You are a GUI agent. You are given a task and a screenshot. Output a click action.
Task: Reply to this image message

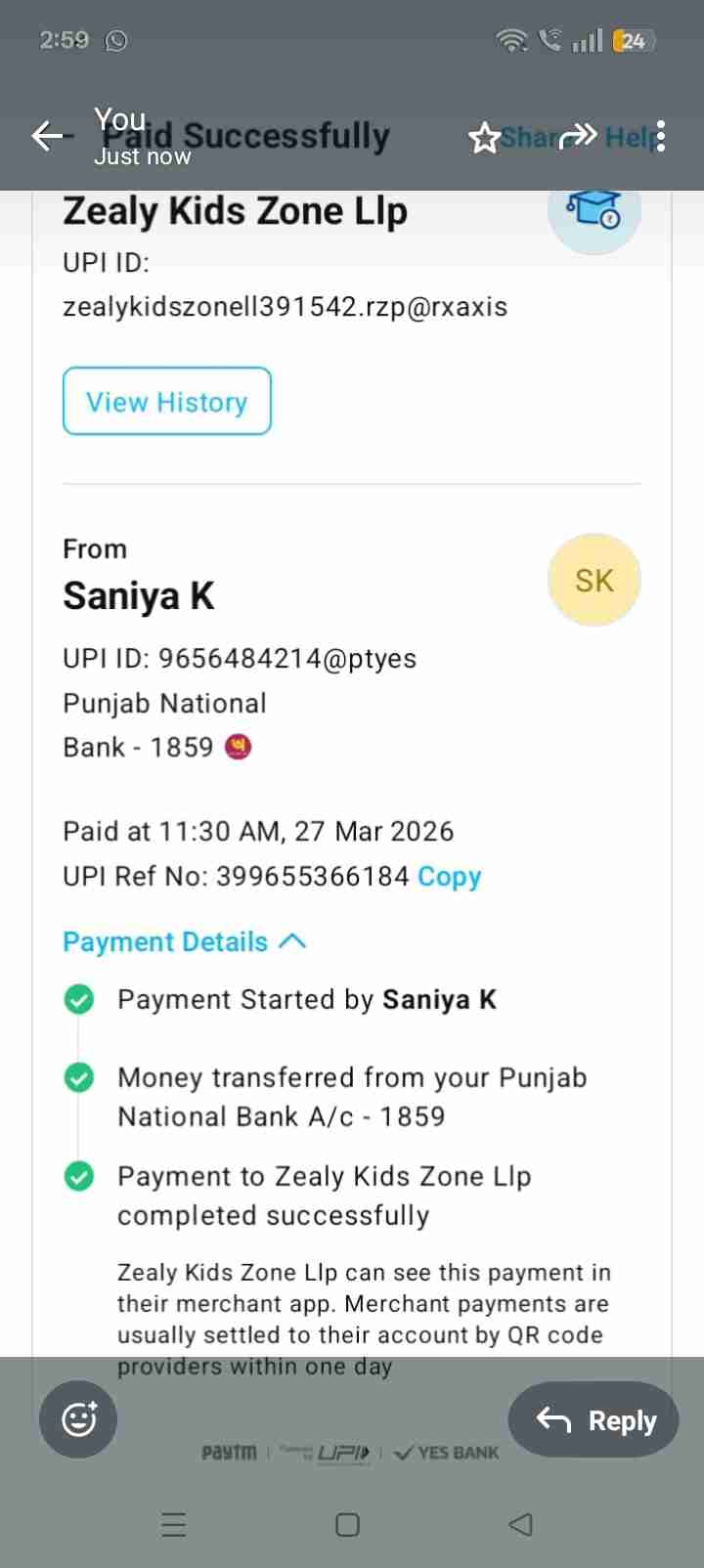click(595, 1419)
